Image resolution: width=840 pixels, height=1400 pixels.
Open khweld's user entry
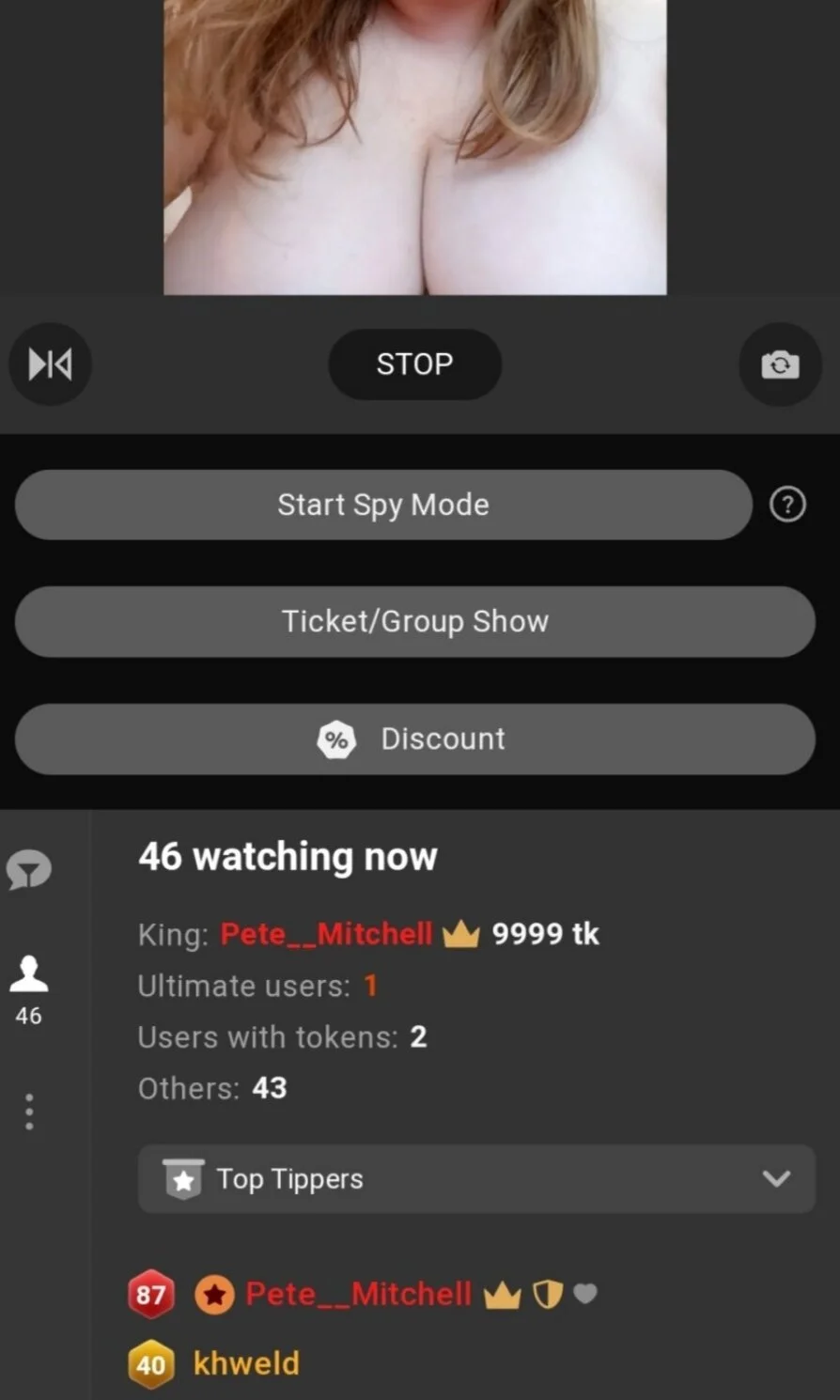pyautogui.click(x=246, y=1363)
